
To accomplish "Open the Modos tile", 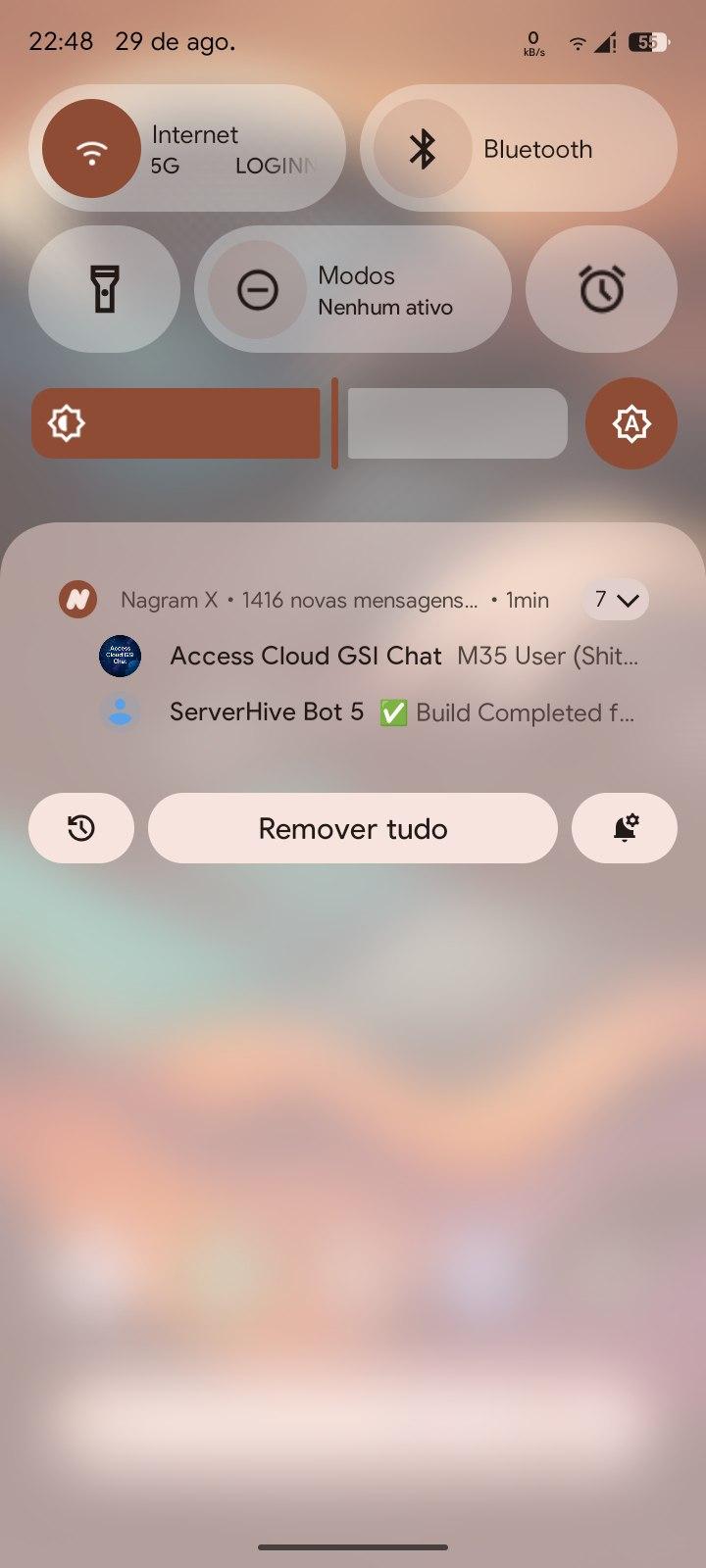I will click(x=353, y=290).
